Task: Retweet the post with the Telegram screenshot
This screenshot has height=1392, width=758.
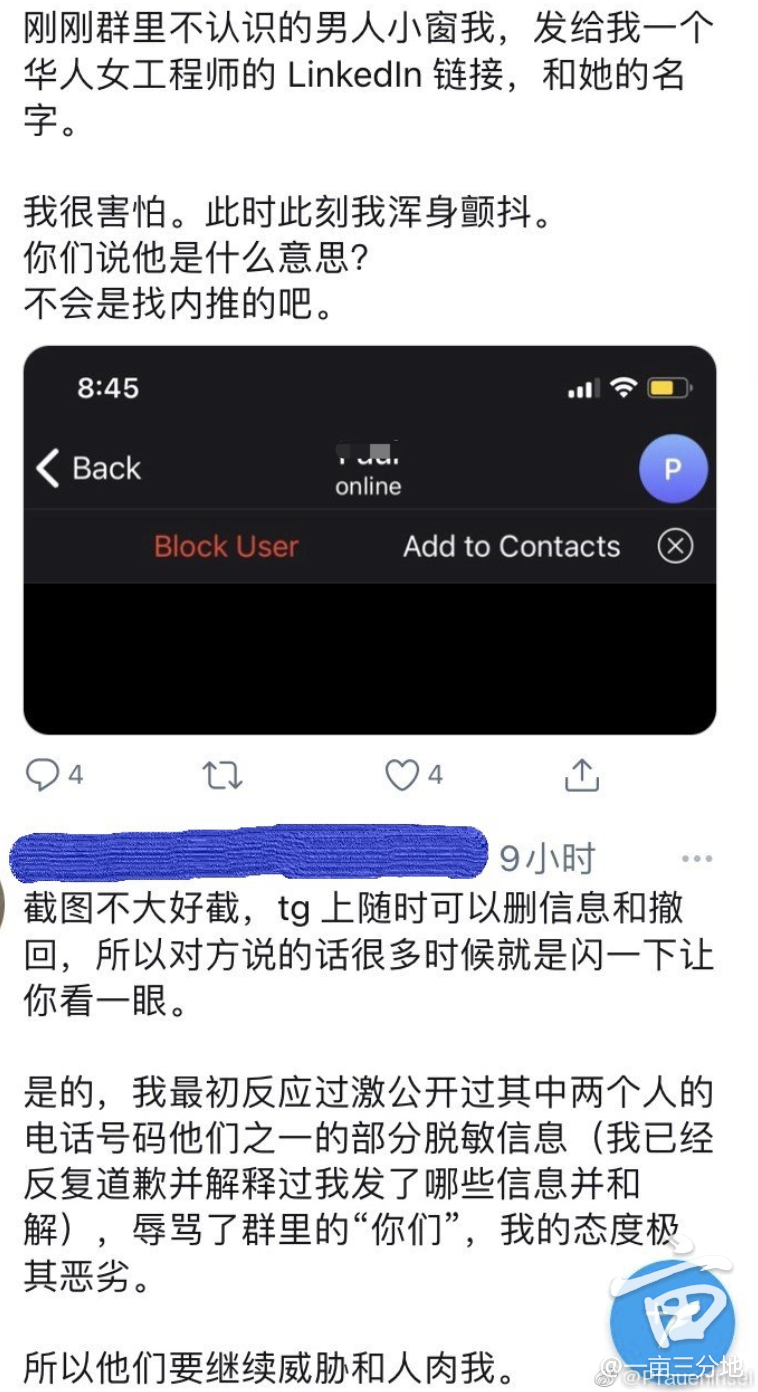Action: point(222,775)
